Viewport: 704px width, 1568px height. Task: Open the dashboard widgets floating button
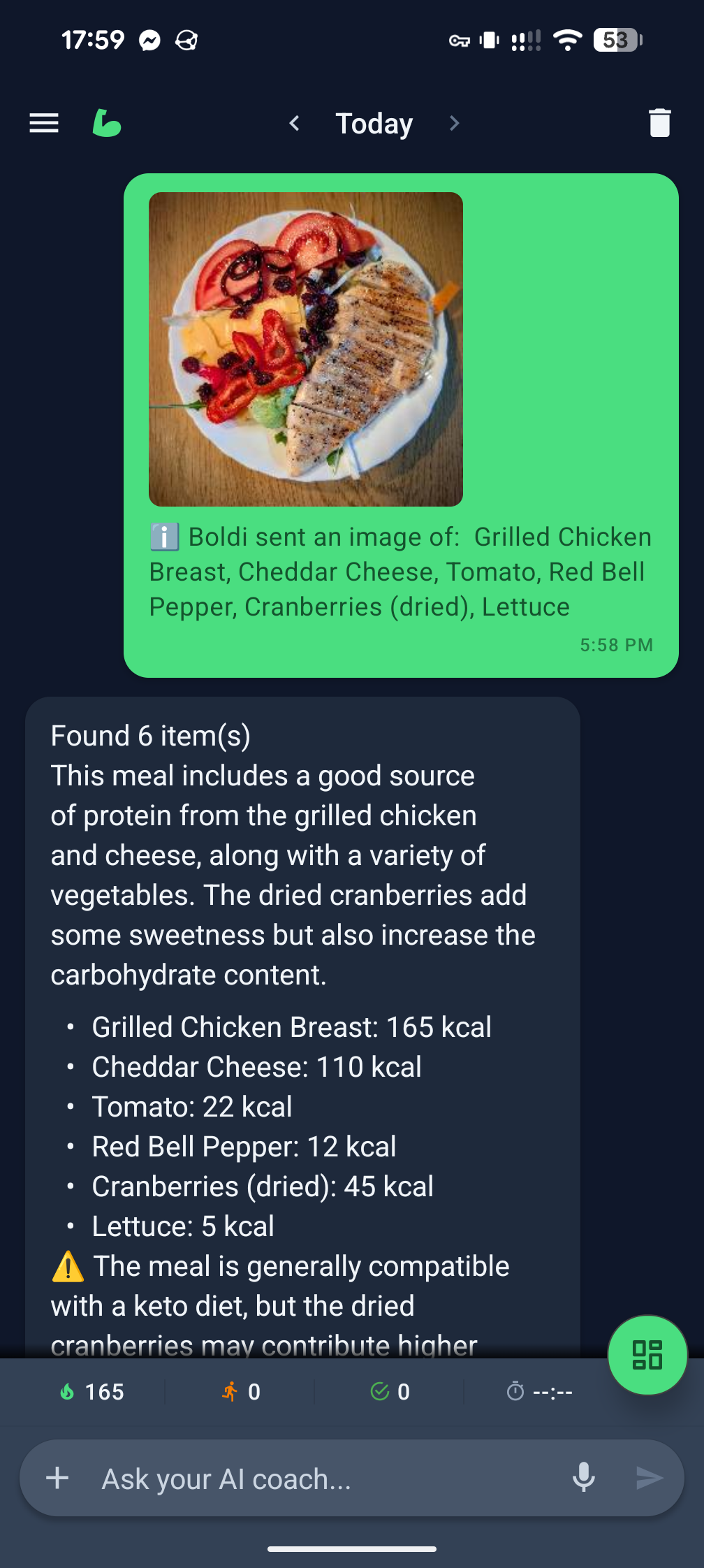click(x=647, y=1354)
